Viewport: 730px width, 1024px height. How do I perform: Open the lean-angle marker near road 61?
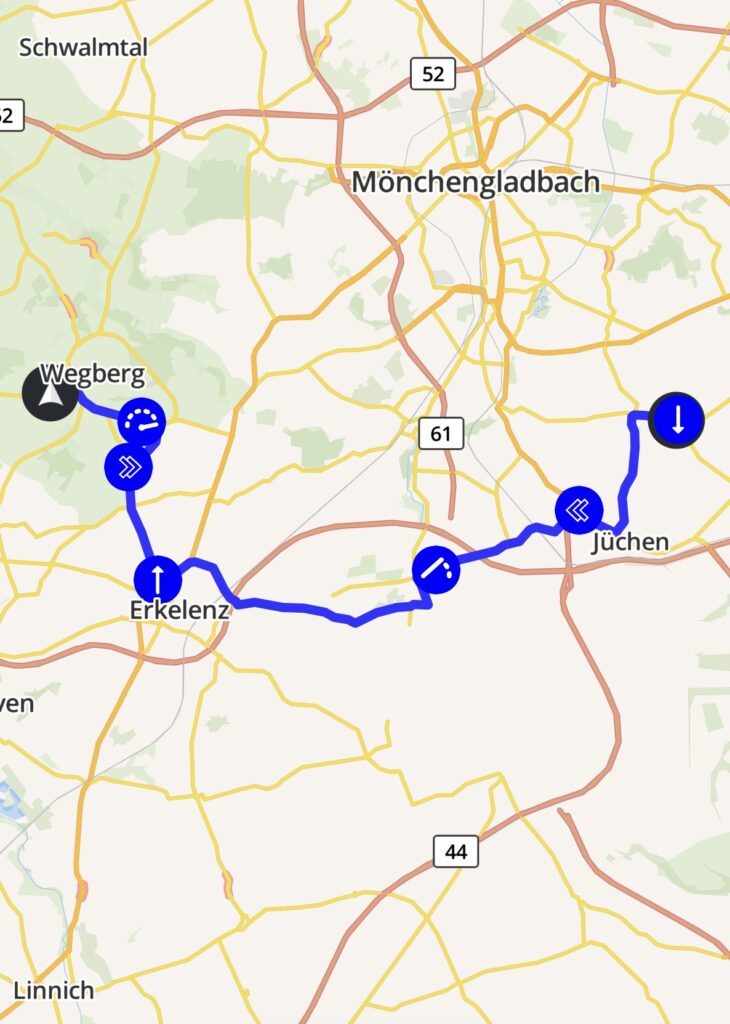437,570
